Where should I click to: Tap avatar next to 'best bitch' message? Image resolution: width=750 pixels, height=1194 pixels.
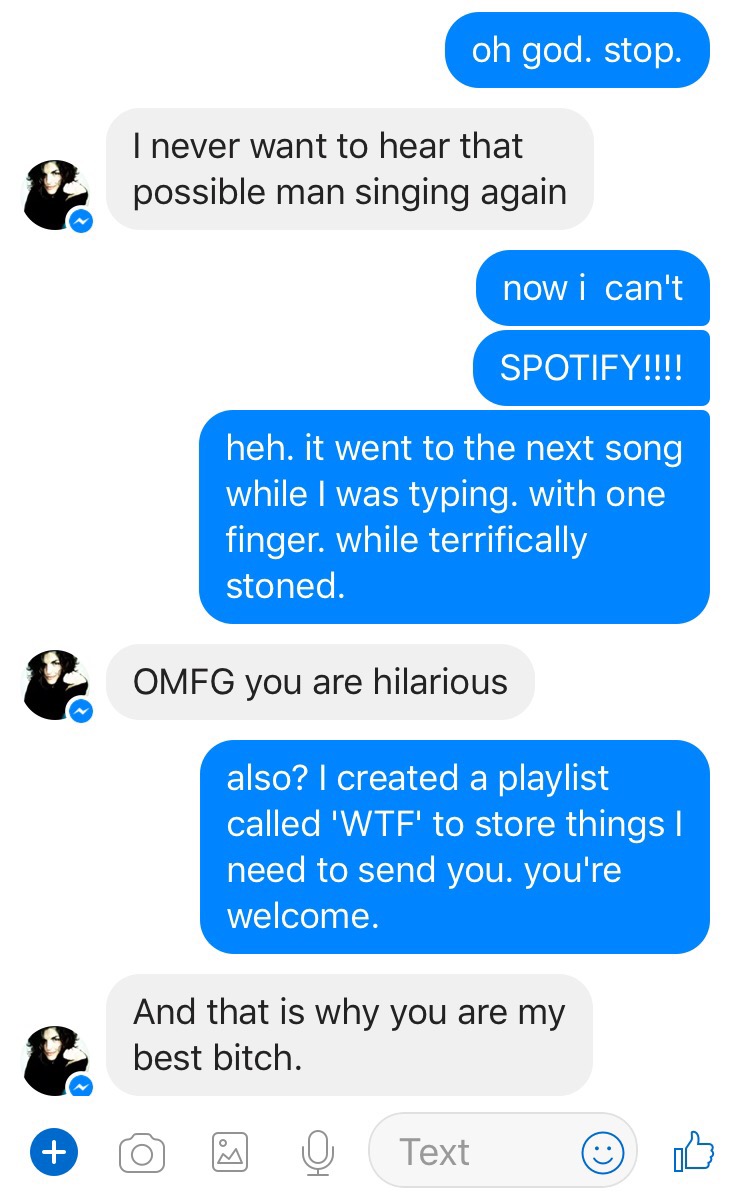click(56, 1060)
